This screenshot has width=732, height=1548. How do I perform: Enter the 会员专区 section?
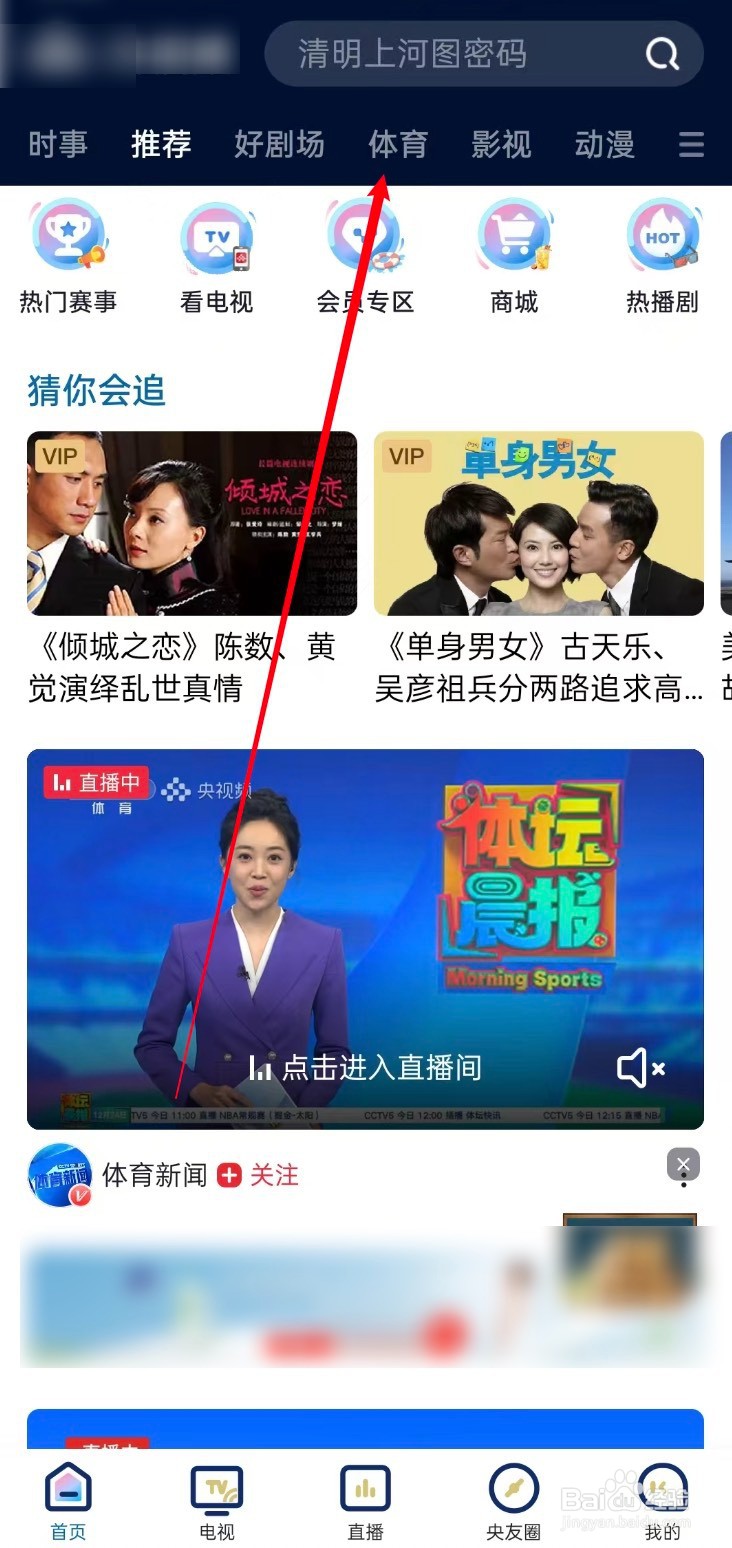click(x=365, y=257)
